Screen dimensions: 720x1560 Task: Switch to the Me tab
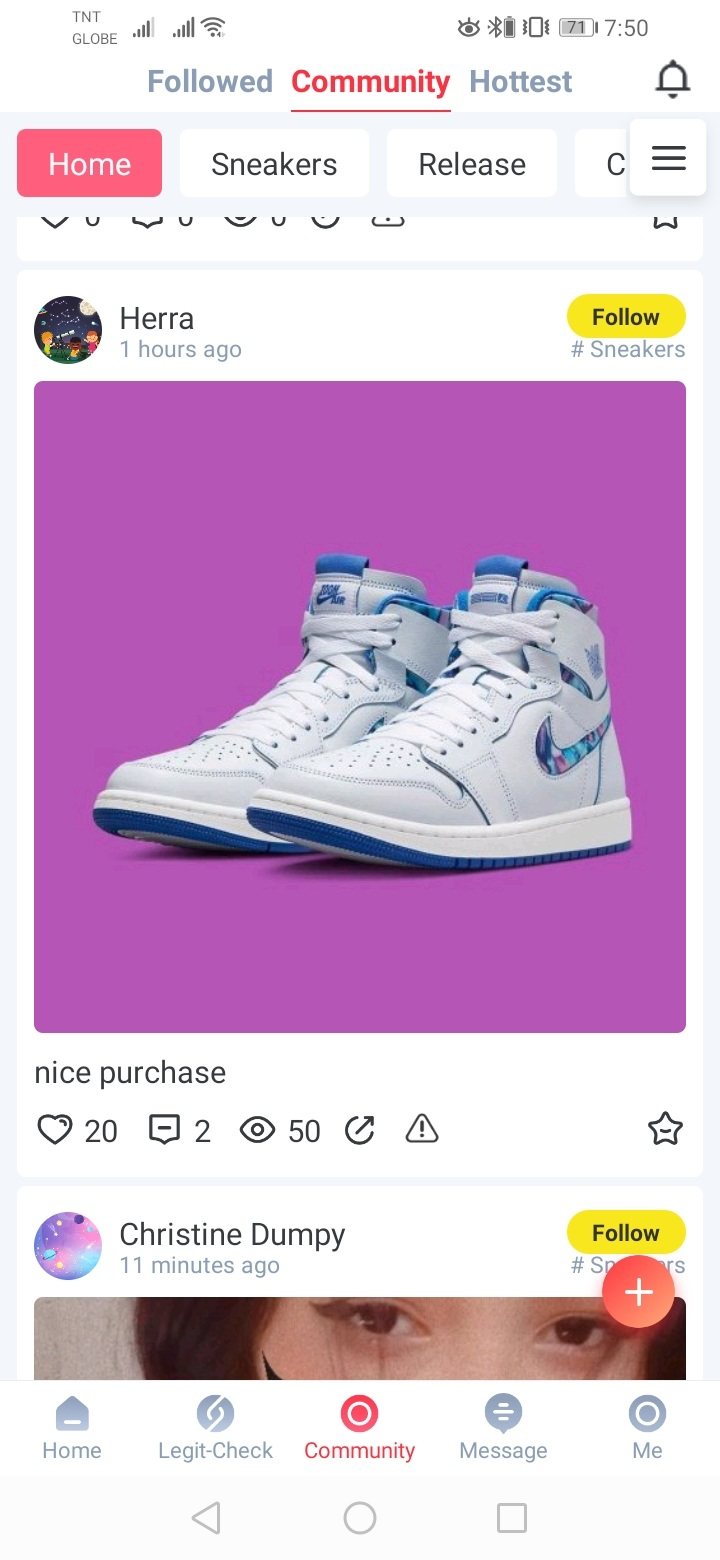click(647, 1428)
